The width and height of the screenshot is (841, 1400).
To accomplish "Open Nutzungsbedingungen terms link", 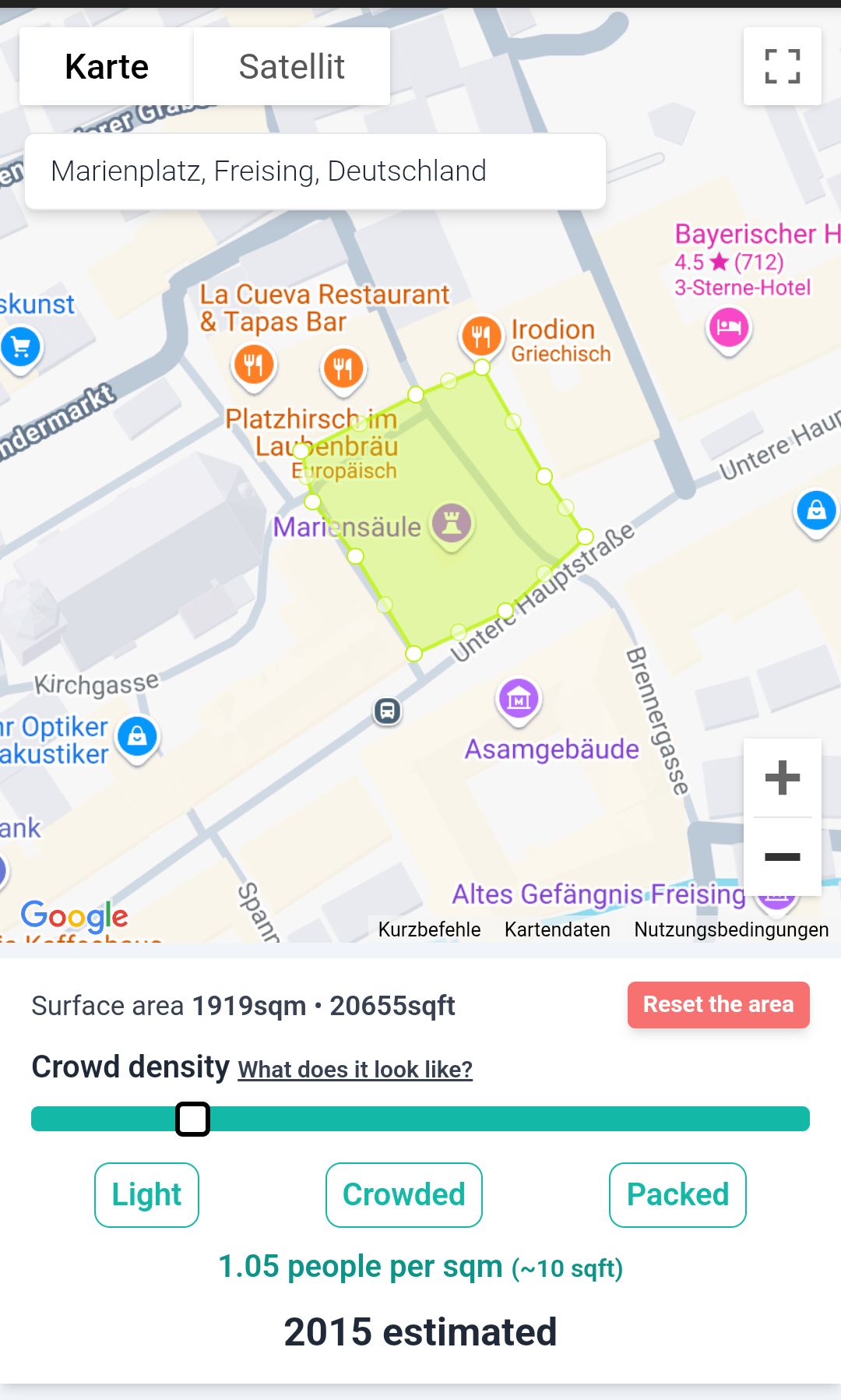I will tap(731, 929).
